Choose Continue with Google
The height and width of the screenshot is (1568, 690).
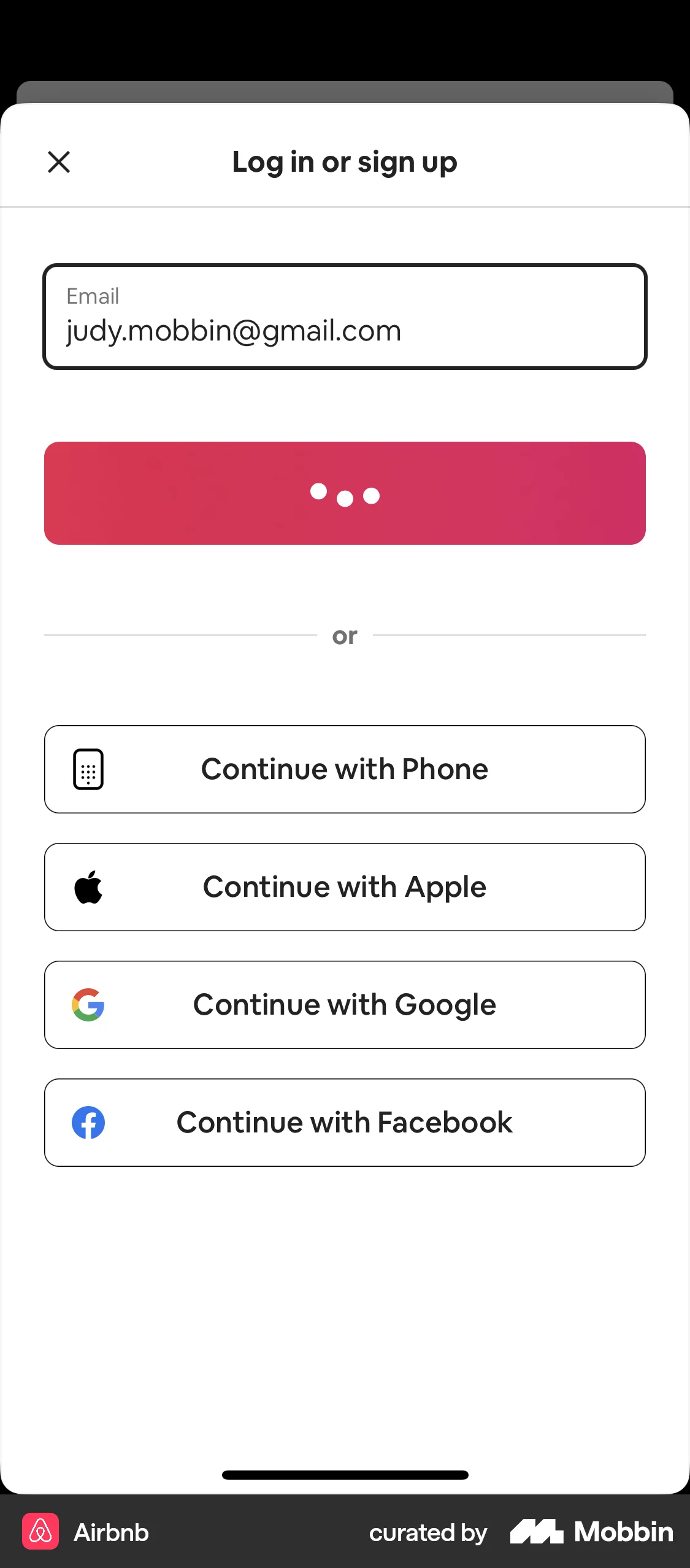coord(345,1004)
